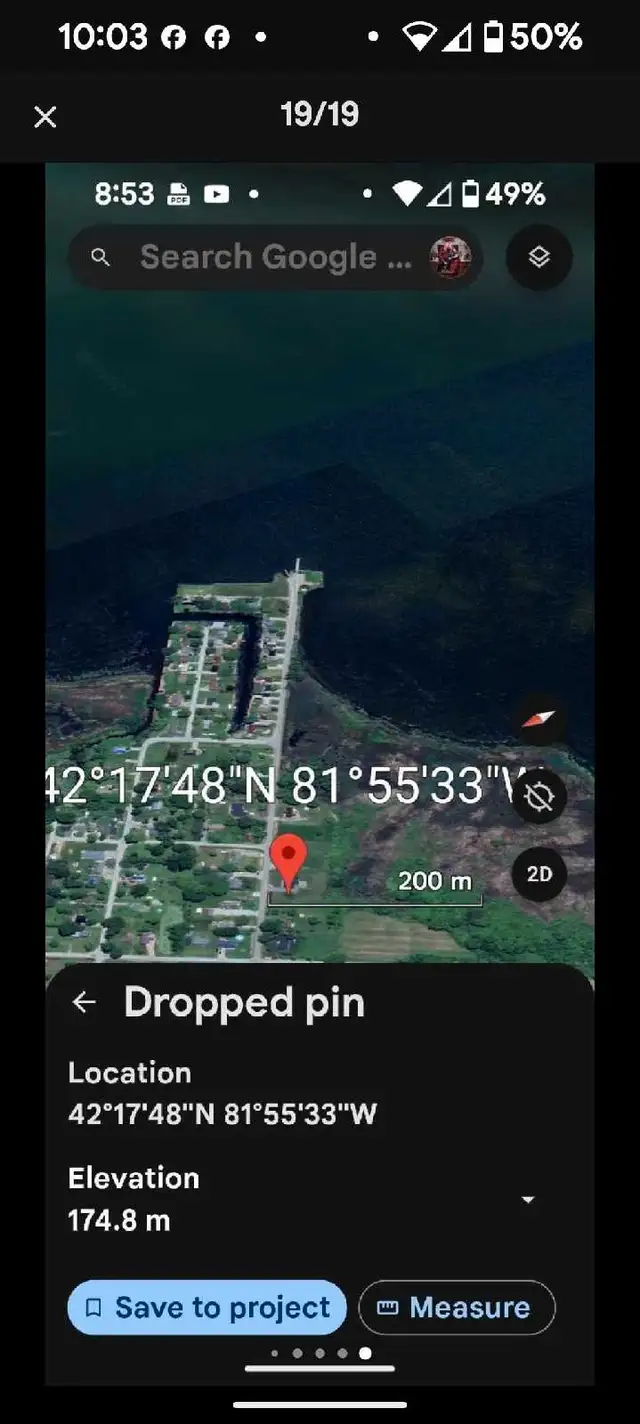
Task: Close the photo viewer
Action: tap(45, 117)
